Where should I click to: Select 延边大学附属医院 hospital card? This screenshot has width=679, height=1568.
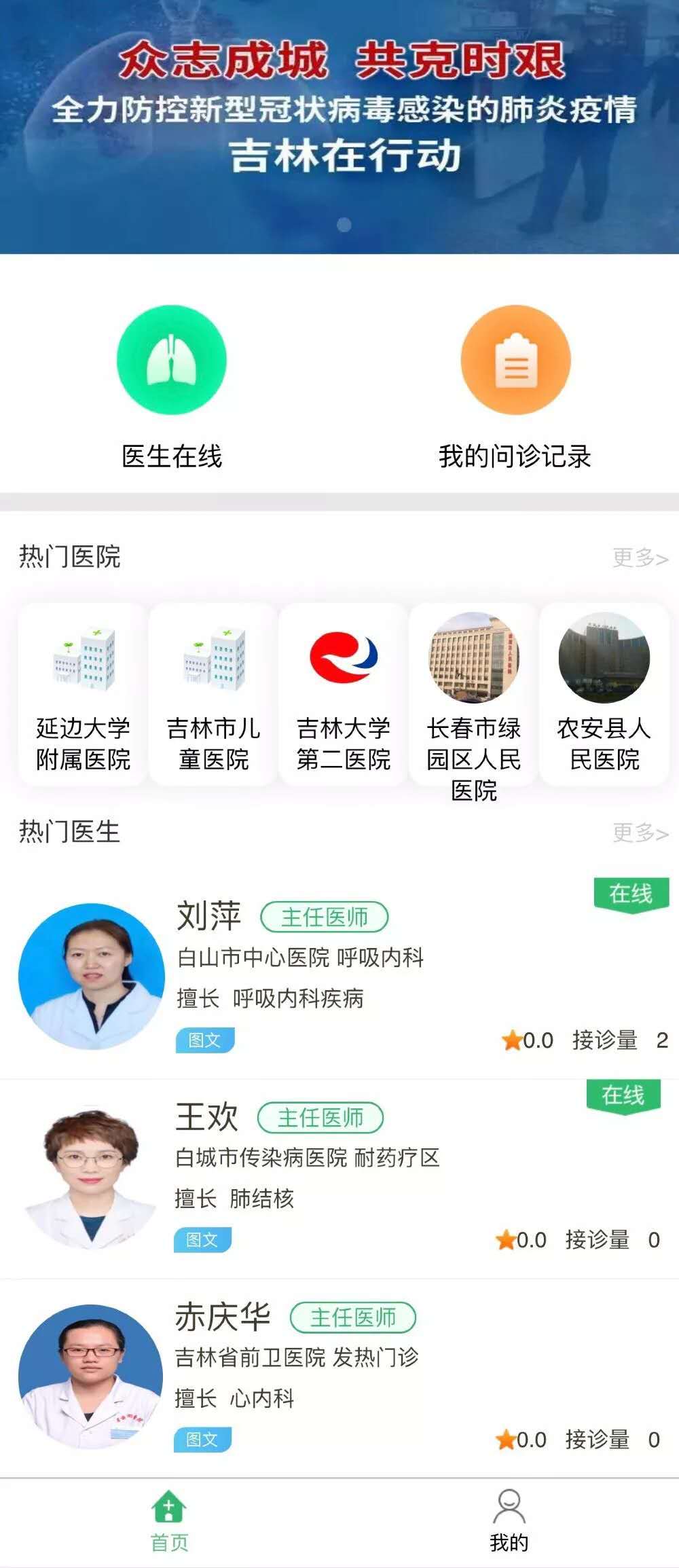(x=83, y=695)
